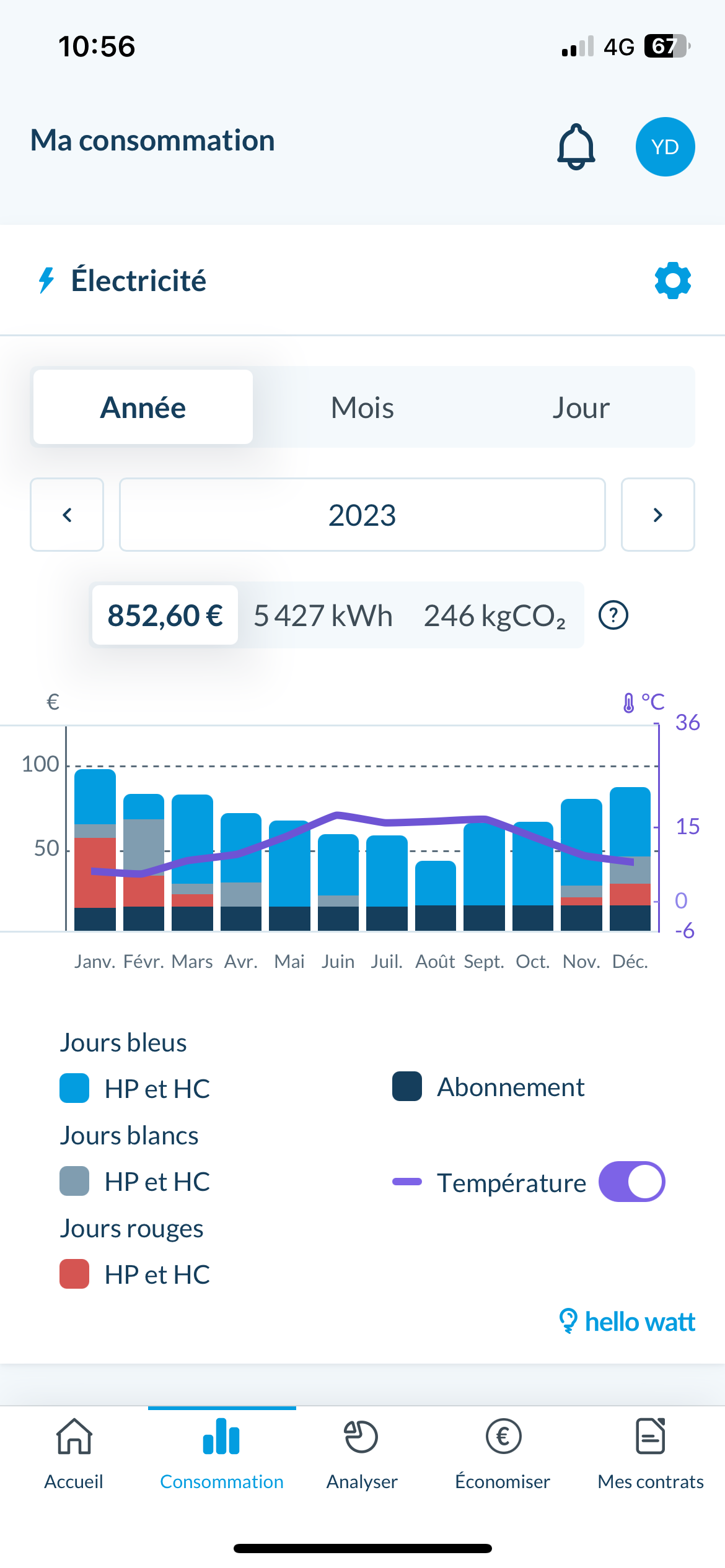Switch to the Mois view
Image resolution: width=725 pixels, height=1568 pixels.
click(362, 407)
